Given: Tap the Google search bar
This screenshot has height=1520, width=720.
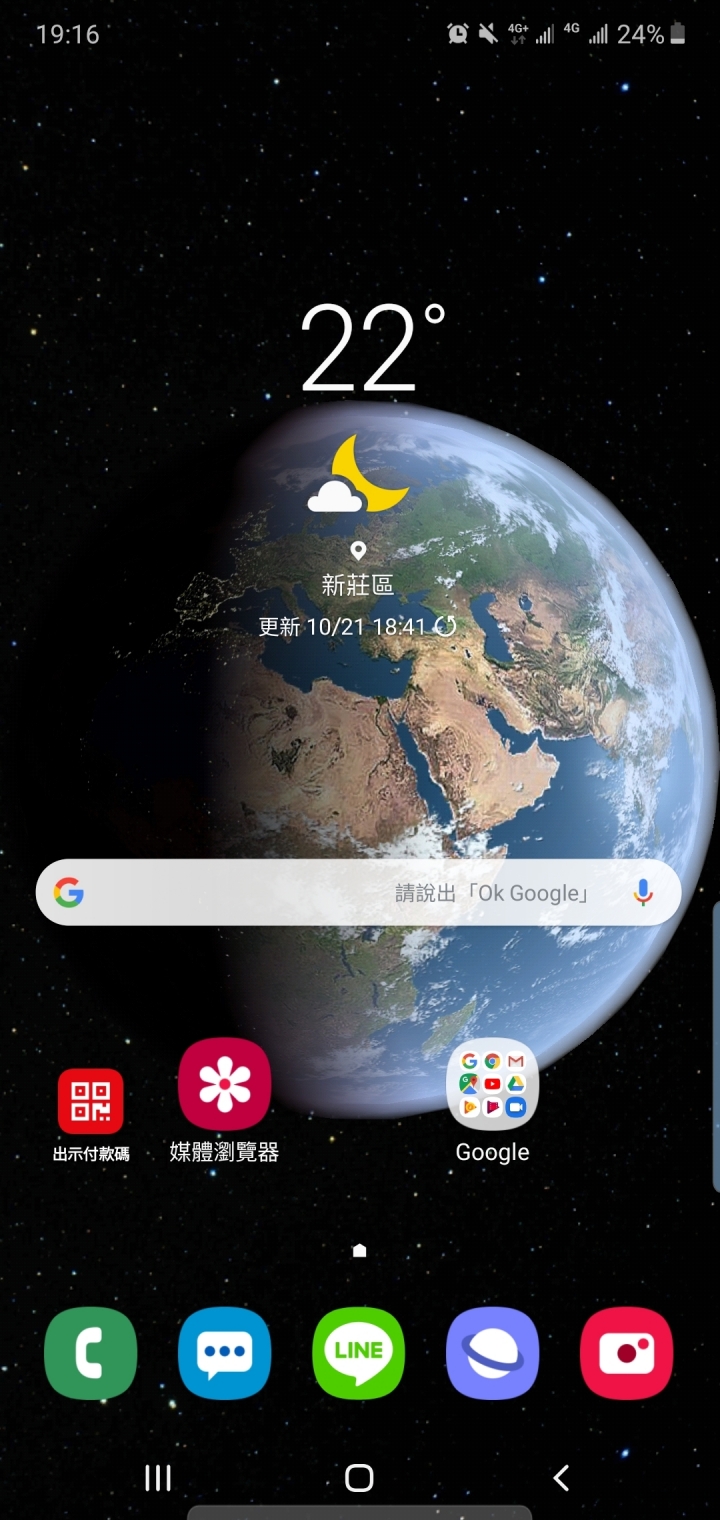Looking at the screenshot, I should [330, 892].
